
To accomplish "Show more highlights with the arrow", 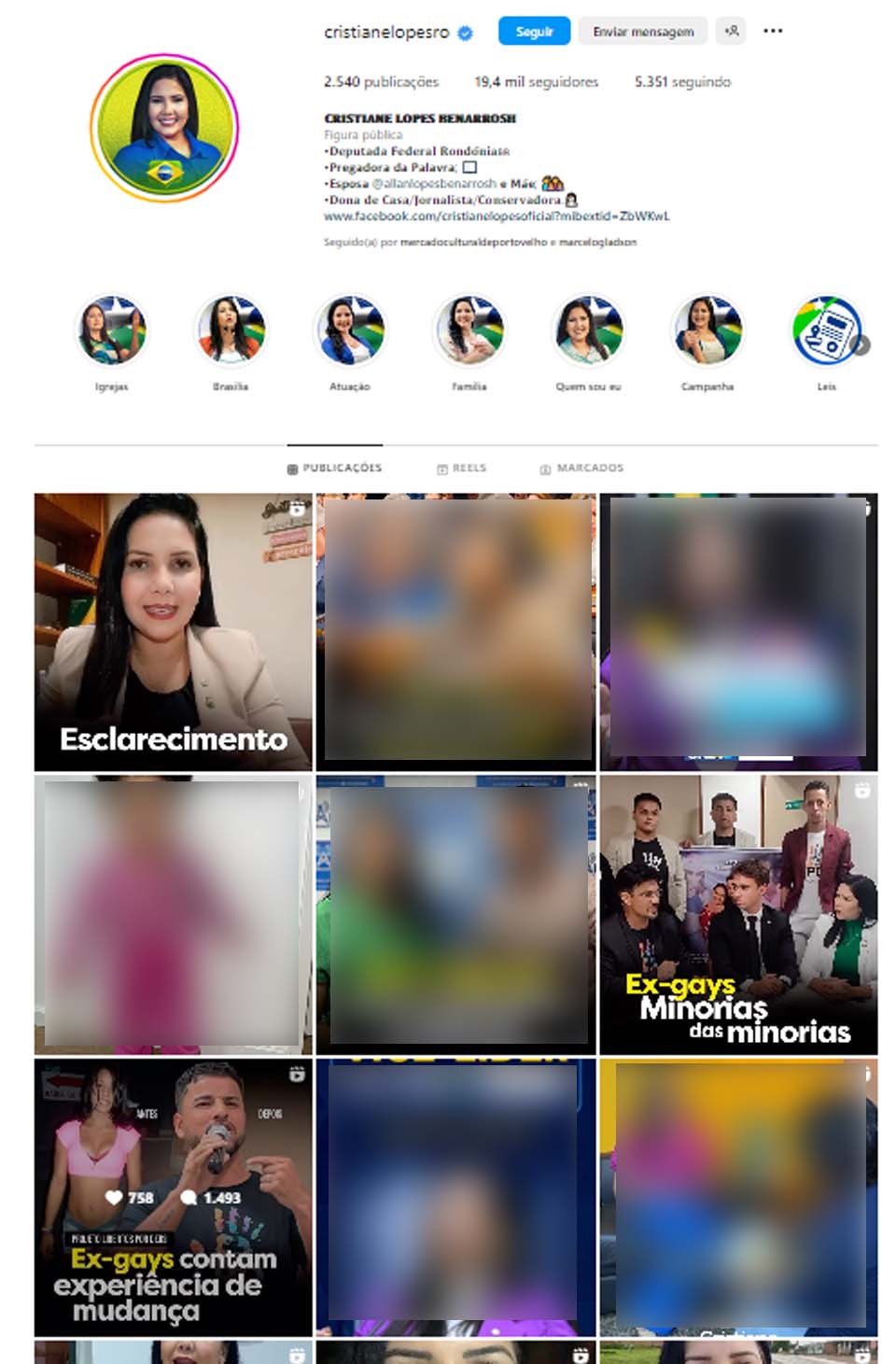I will 861,345.
